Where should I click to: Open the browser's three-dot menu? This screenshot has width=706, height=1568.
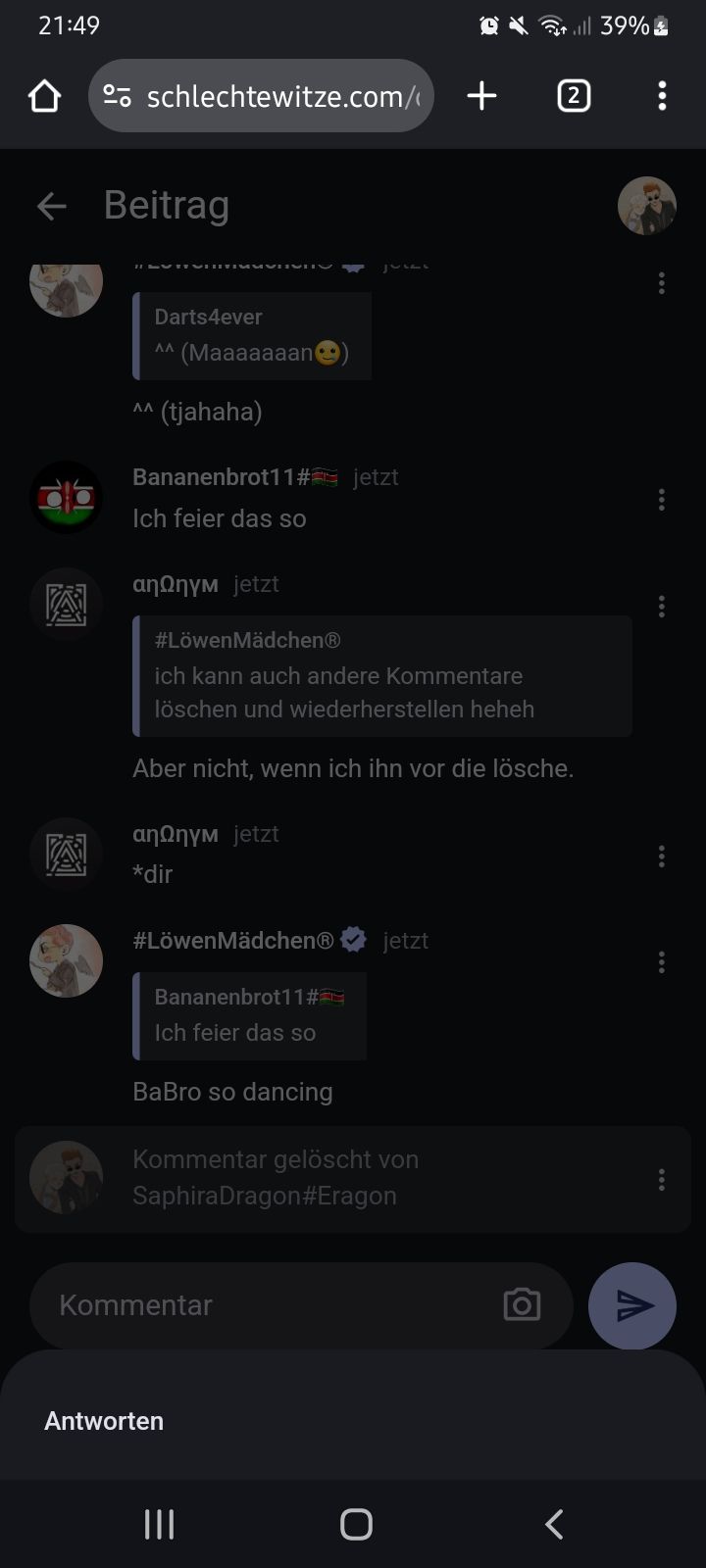pos(662,96)
